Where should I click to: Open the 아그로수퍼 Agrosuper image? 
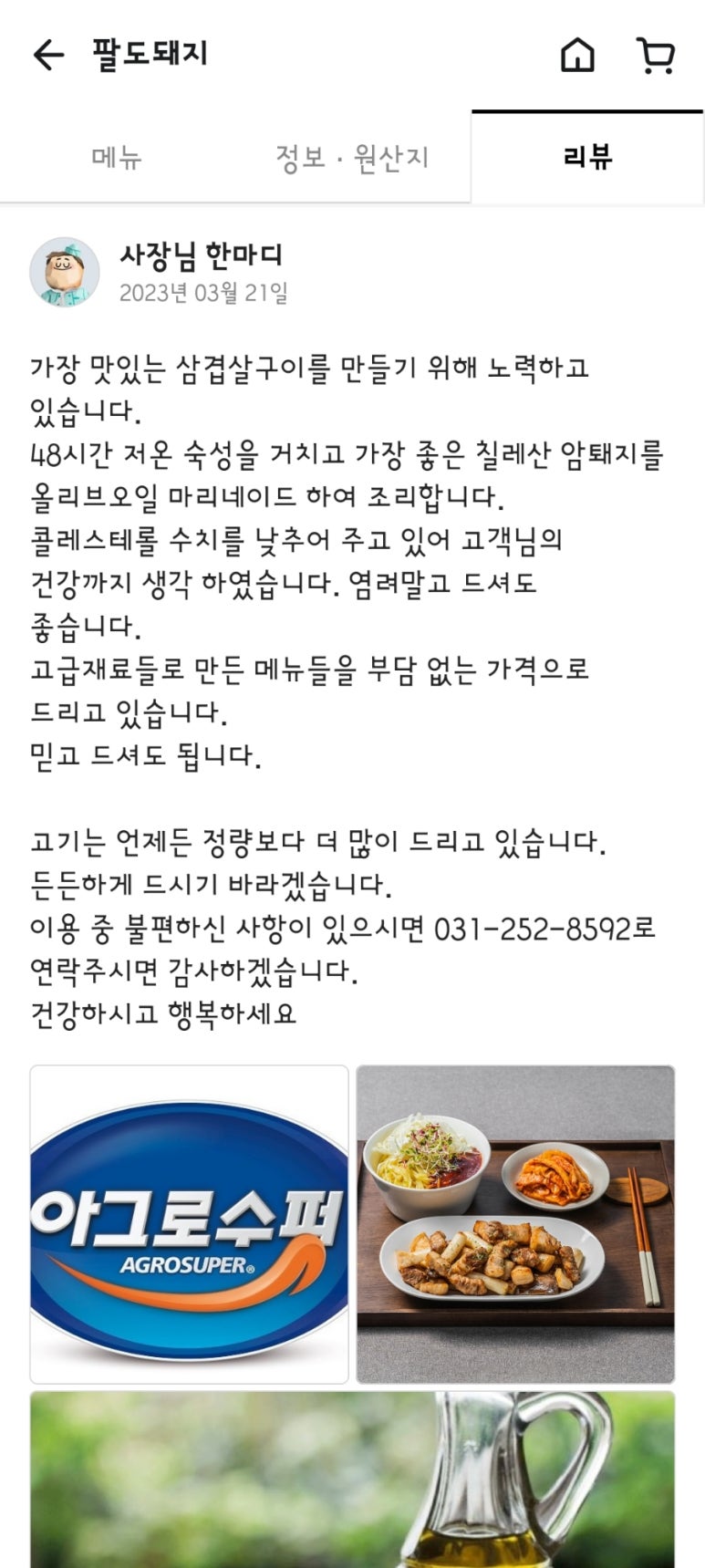pos(190,1224)
